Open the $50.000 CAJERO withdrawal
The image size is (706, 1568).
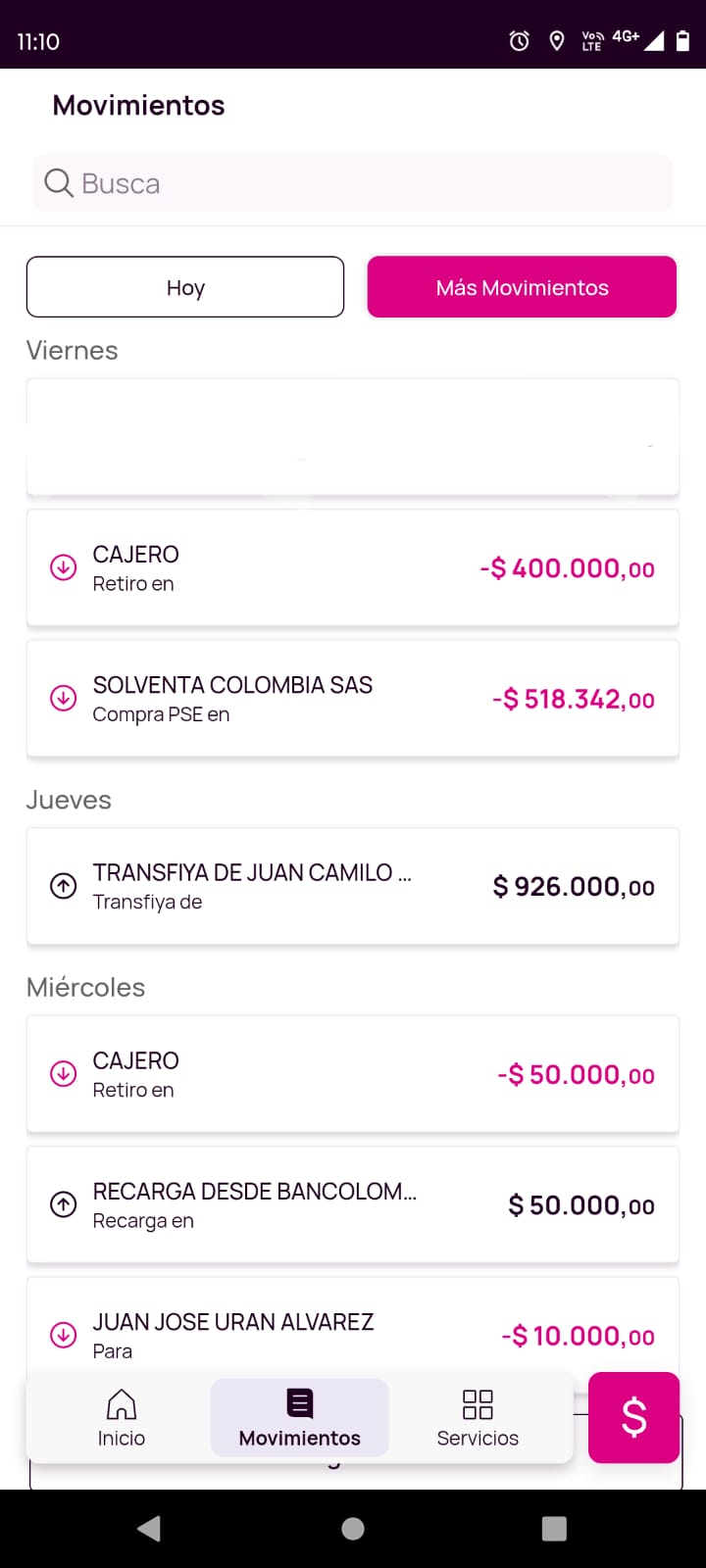[353, 1074]
